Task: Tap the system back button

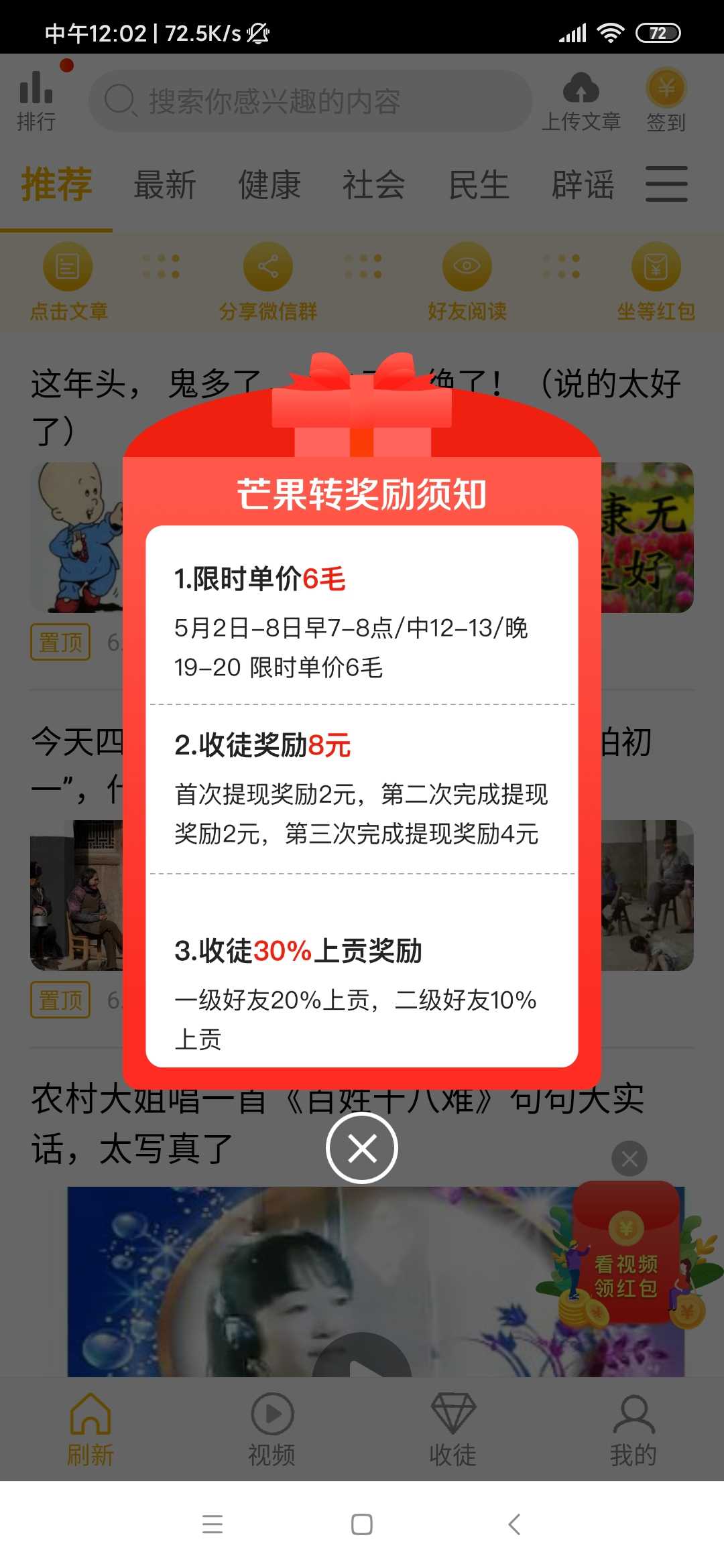Action: (x=514, y=1524)
